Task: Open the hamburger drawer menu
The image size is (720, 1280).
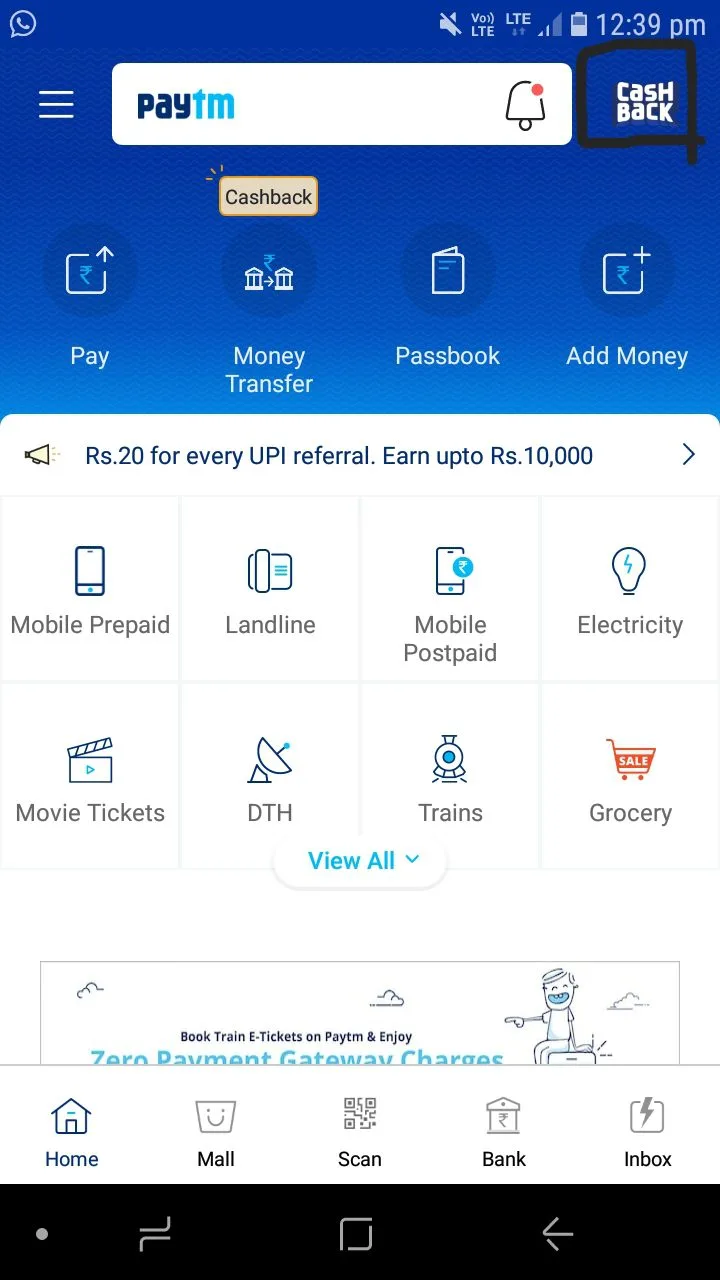Action: tap(56, 104)
